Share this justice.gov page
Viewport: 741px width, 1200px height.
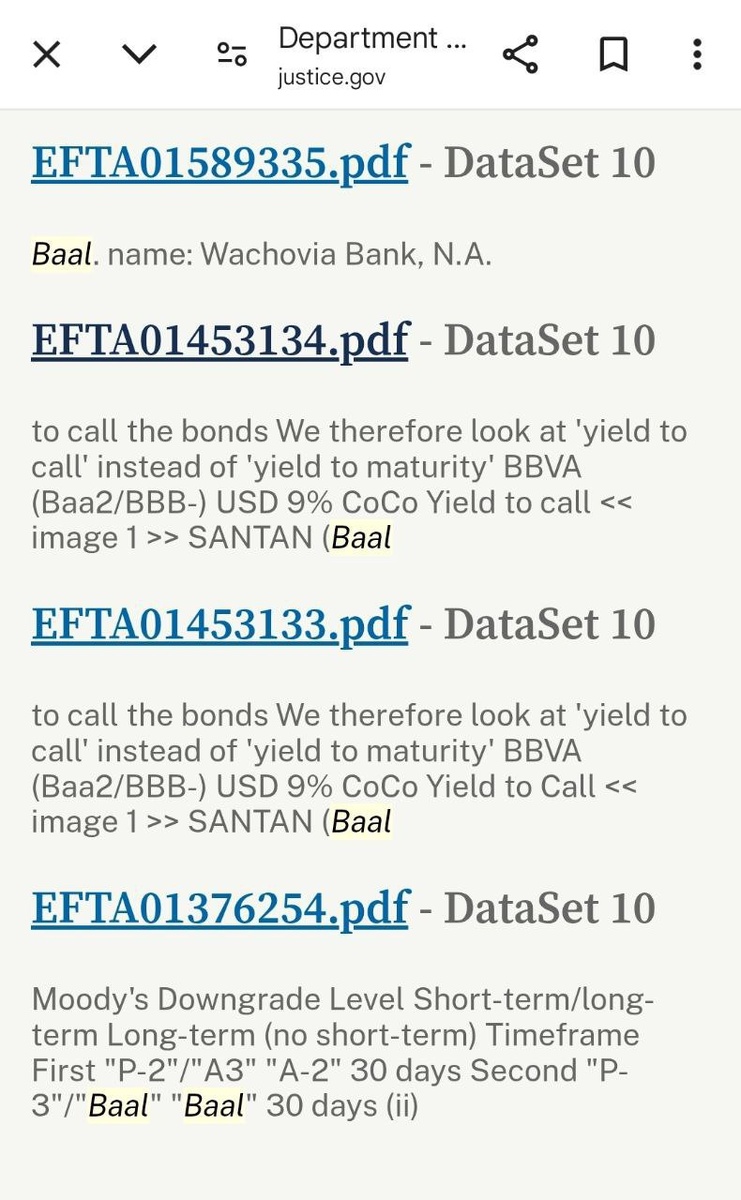pyautogui.click(x=520, y=54)
